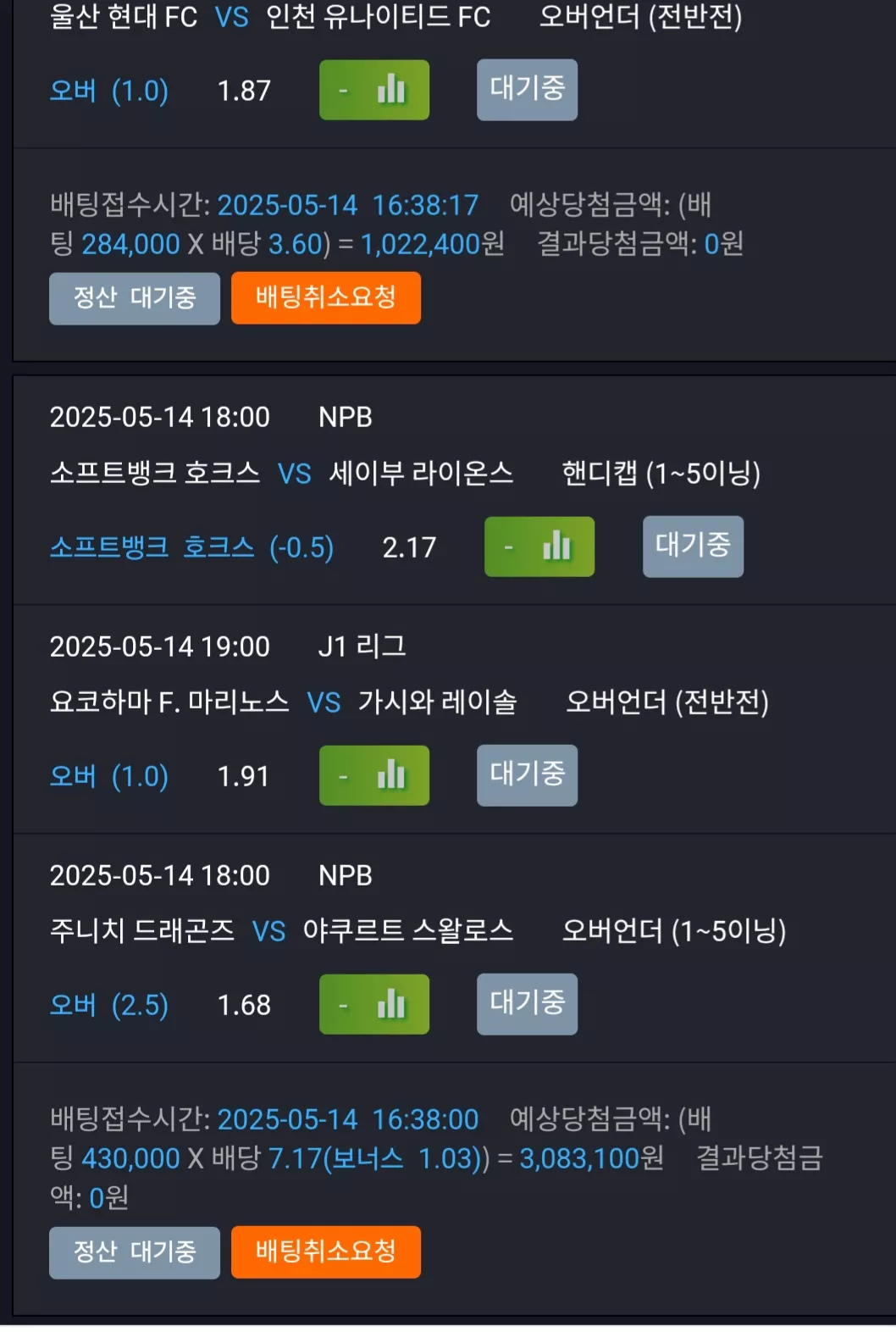This screenshot has height=1332, width=896.
Task: Tap 정산 대기중 on the 430,000 bet
Action: (135, 1252)
